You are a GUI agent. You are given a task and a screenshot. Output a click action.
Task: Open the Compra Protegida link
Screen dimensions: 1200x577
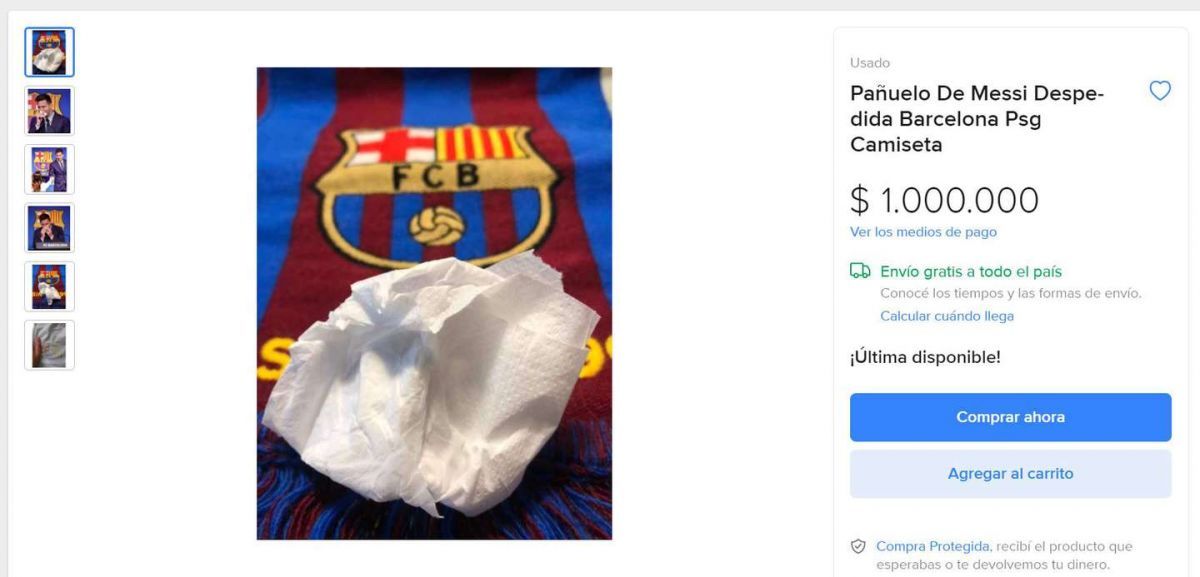pyautogui.click(x=933, y=546)
